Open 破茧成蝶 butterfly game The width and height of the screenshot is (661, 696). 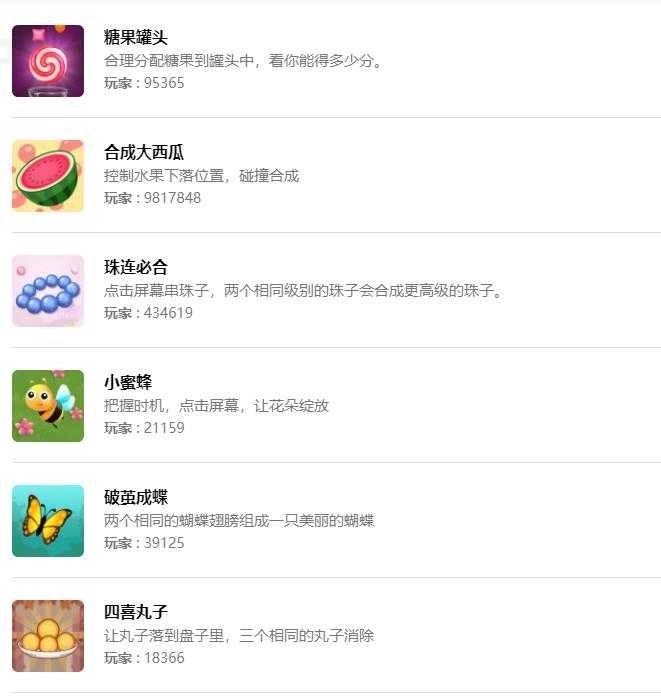pyautogui.click(x=136, y=498)
